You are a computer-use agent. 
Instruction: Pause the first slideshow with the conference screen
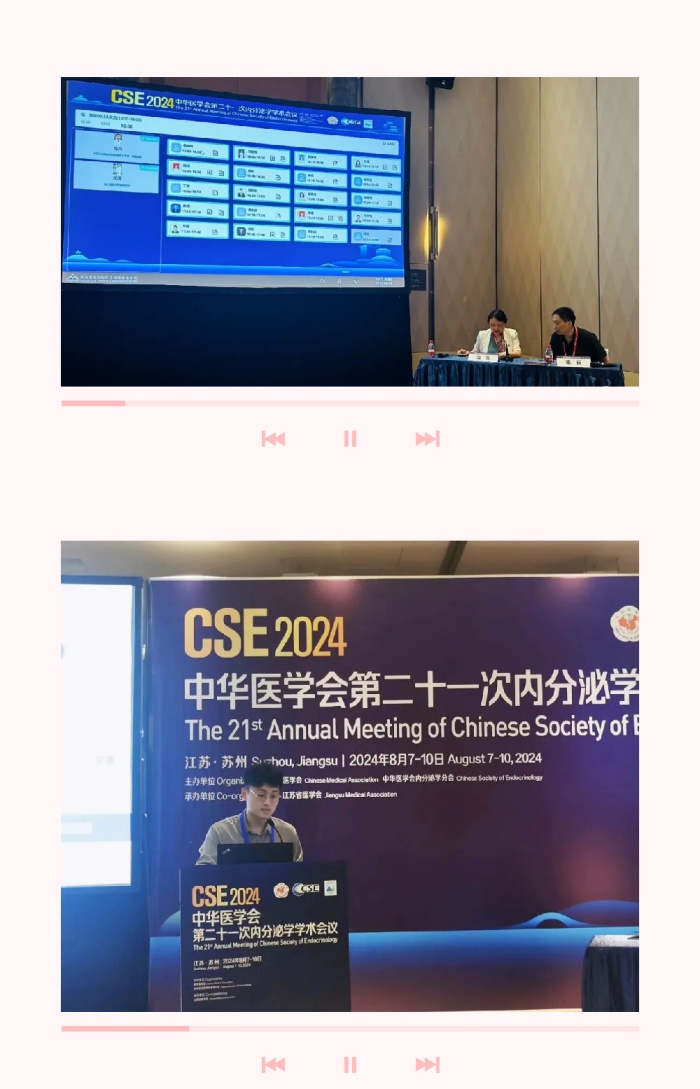pyautogui.click(x=350, y=439)
